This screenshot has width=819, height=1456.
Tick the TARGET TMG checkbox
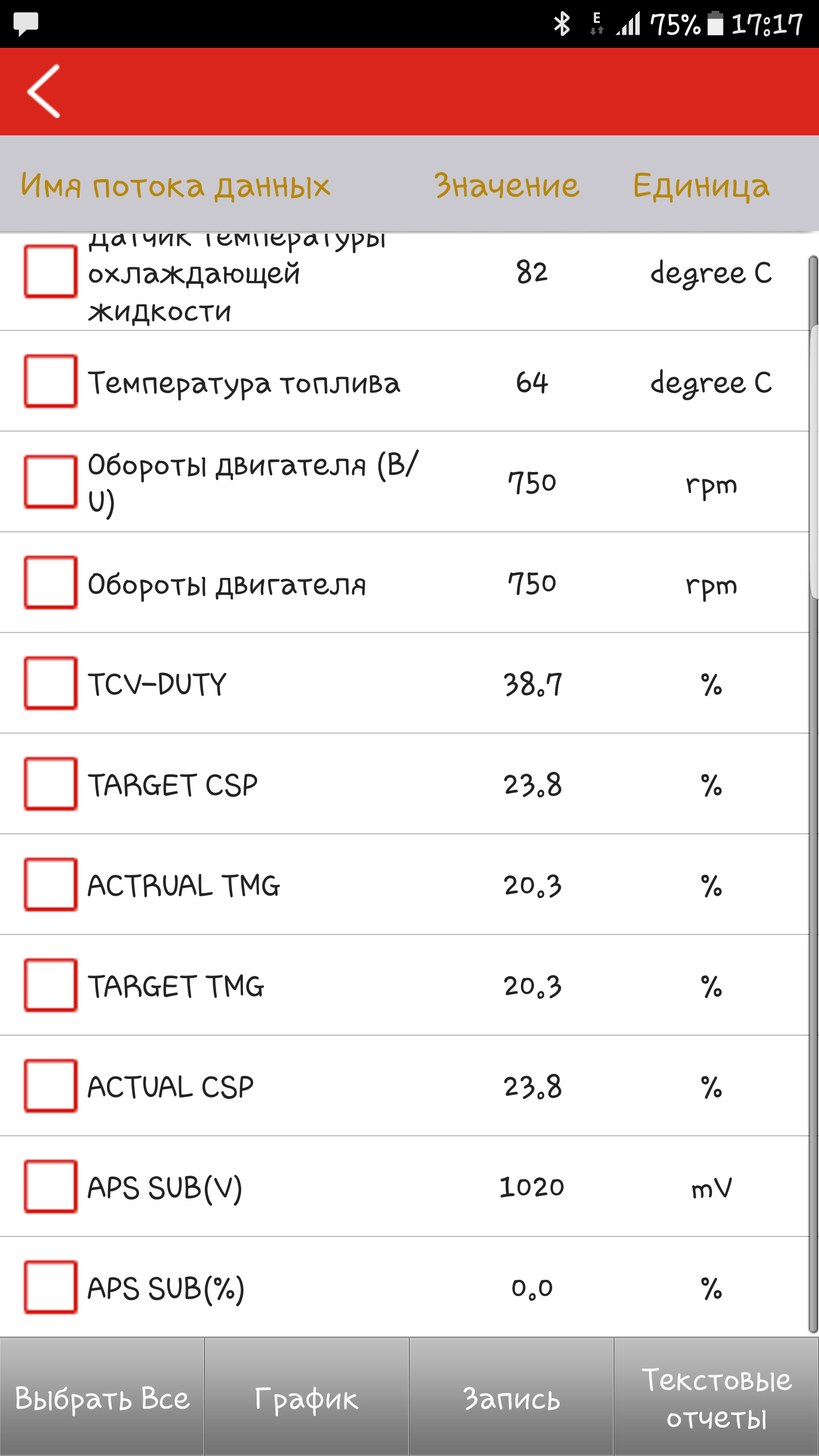[51, 985]
